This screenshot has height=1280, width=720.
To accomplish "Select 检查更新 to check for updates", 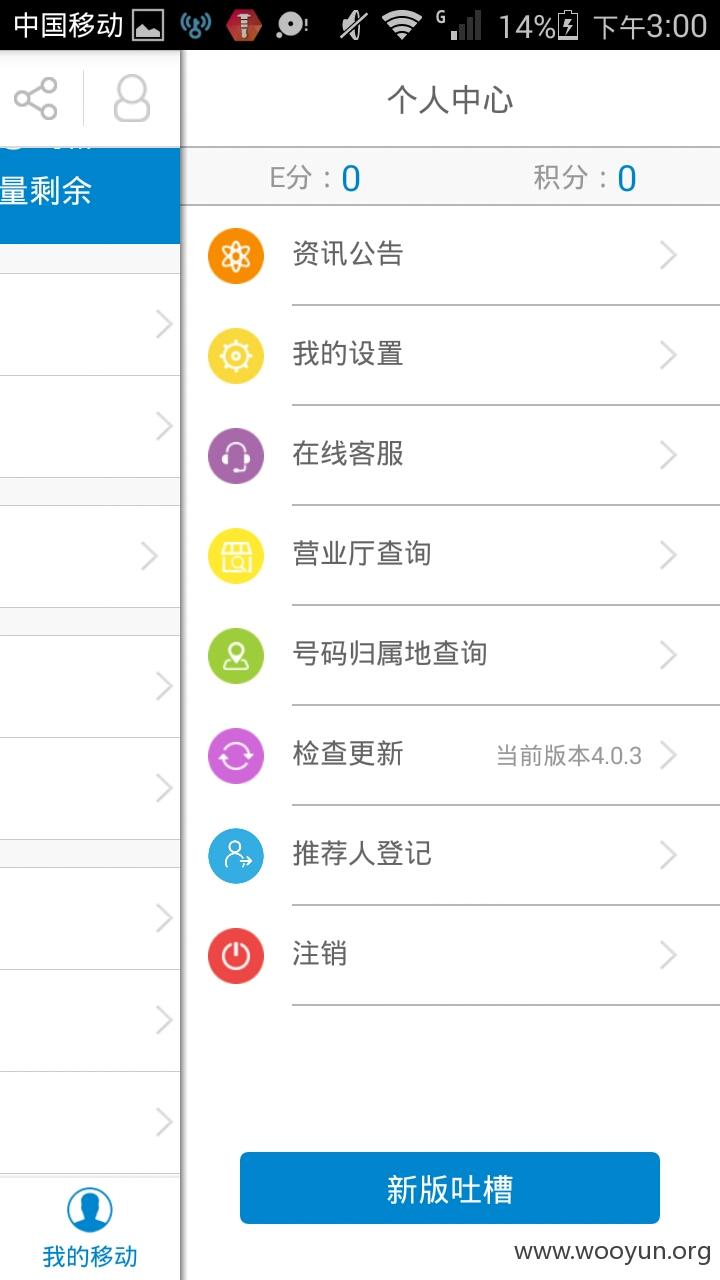I will click(450, 756).
